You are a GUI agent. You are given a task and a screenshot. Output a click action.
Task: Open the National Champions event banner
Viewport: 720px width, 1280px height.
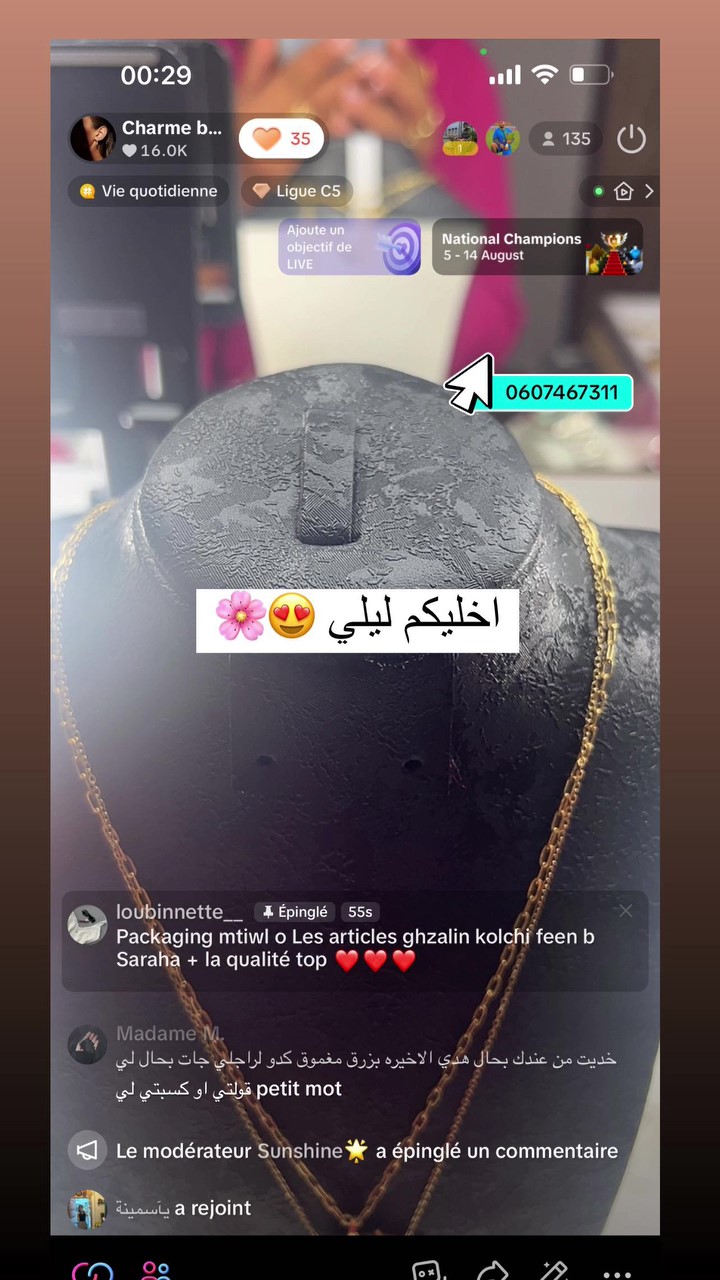[x=537, y=247]
